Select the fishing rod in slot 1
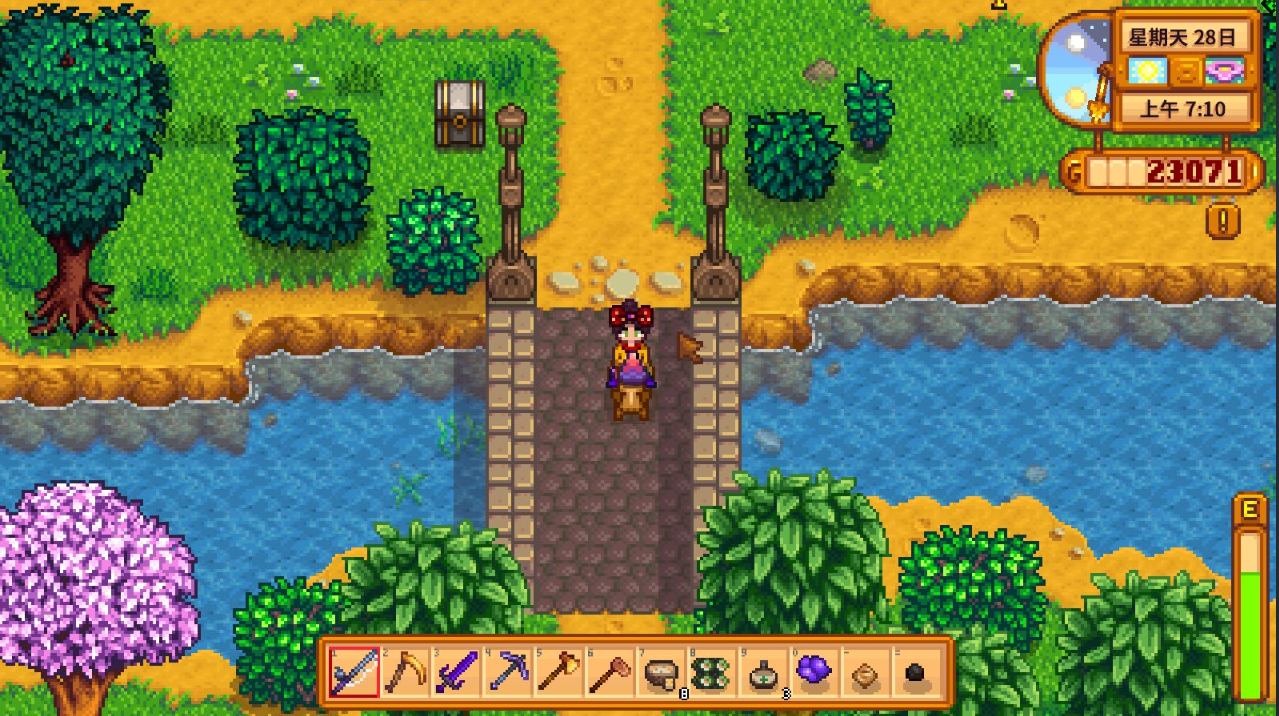This screenshot has height=716, width=1279. 354,672
